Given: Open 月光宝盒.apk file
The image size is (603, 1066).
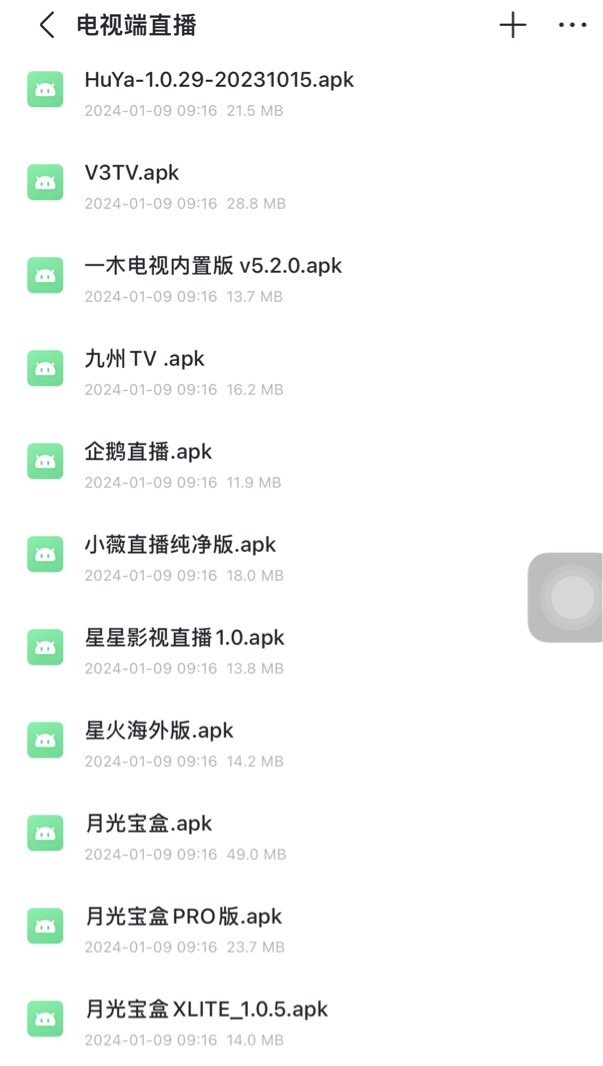Looking at the screenshot, I should coord(301,837).
